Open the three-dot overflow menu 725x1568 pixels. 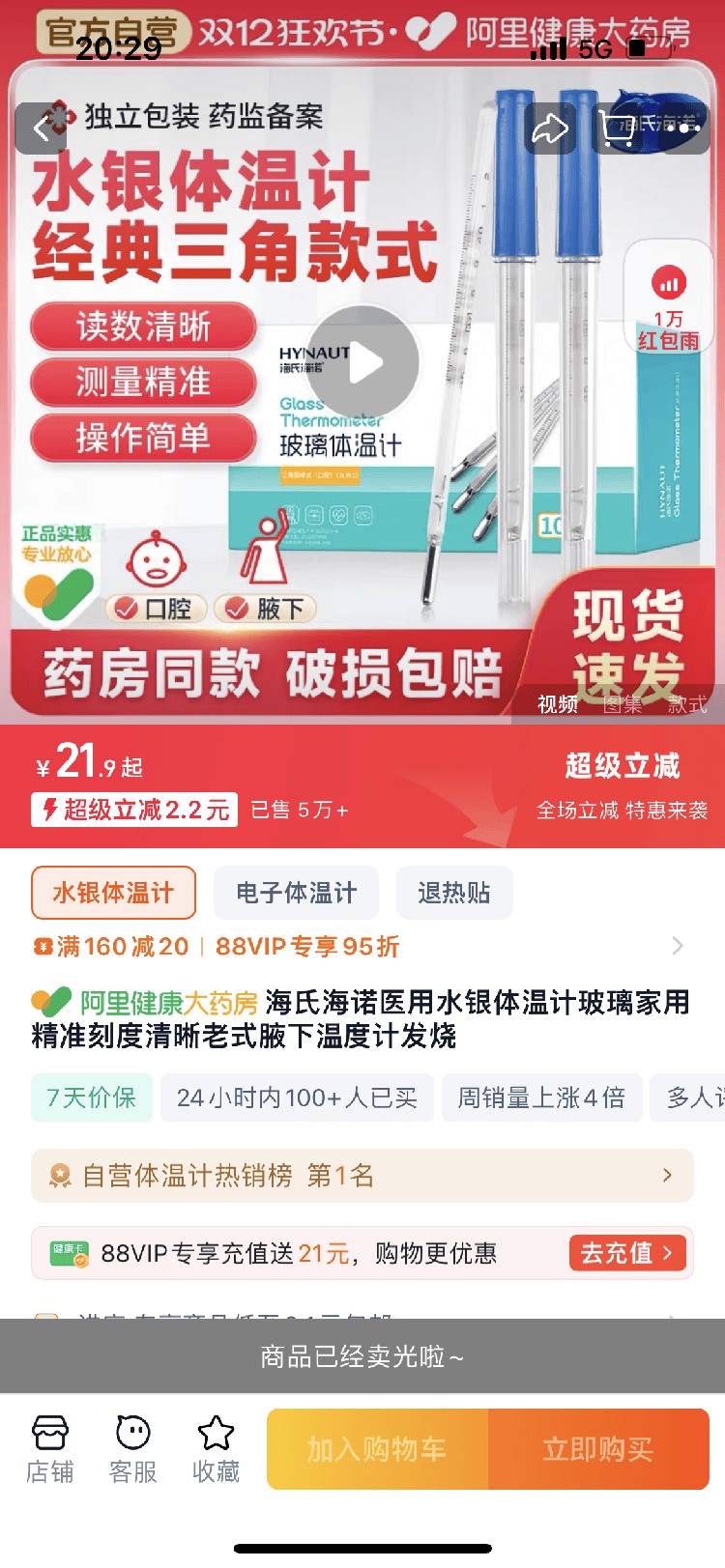[x=685, y=128]
